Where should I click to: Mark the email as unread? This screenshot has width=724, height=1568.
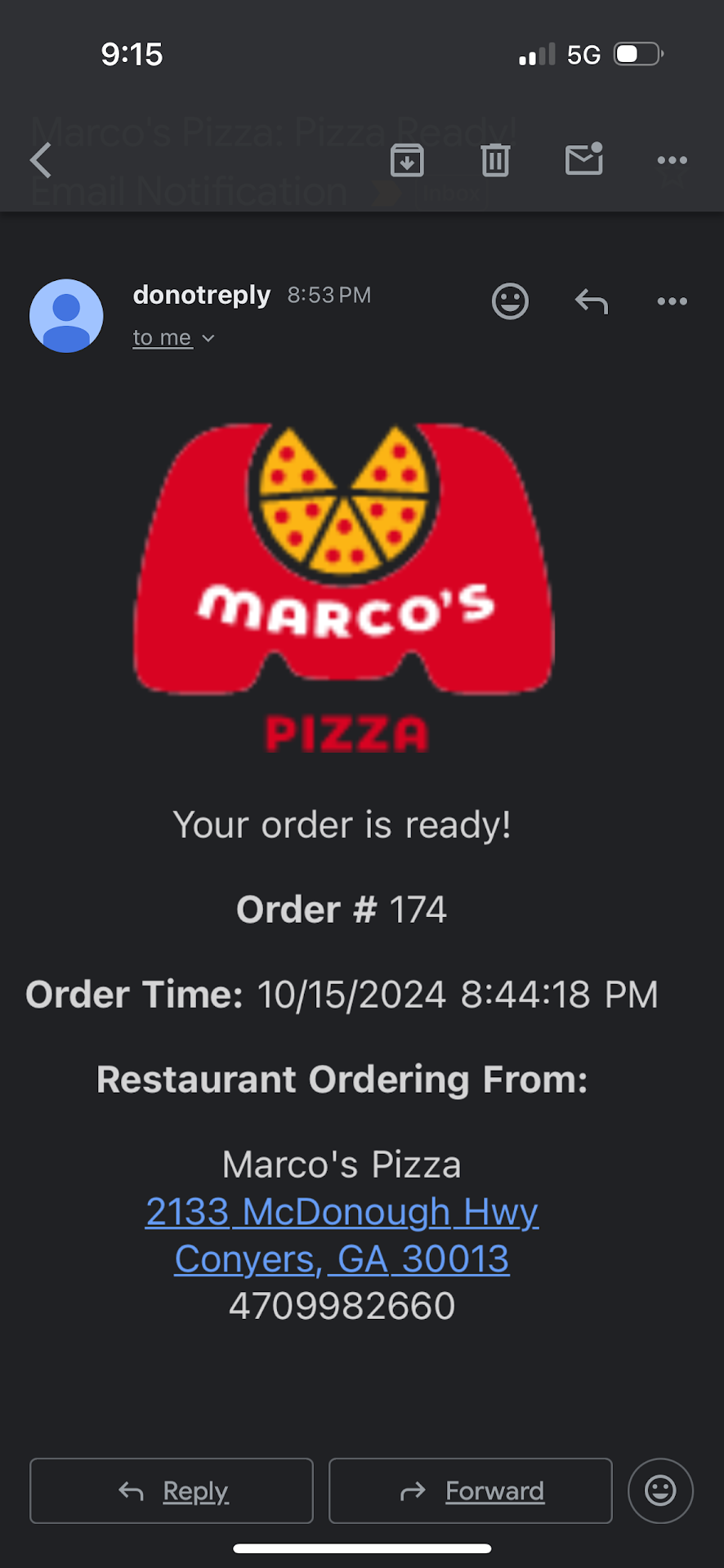pyautogui.click(x=584, y=159)
